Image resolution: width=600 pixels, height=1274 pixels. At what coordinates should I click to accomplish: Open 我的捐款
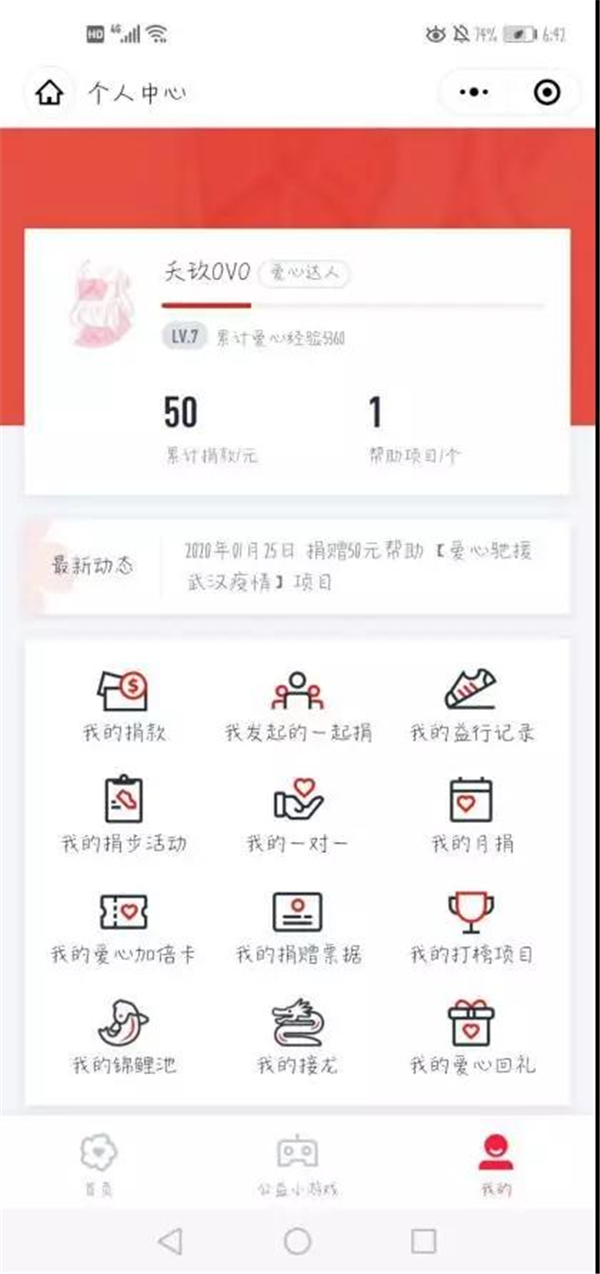pyautogui.click(x=124, y=704)
